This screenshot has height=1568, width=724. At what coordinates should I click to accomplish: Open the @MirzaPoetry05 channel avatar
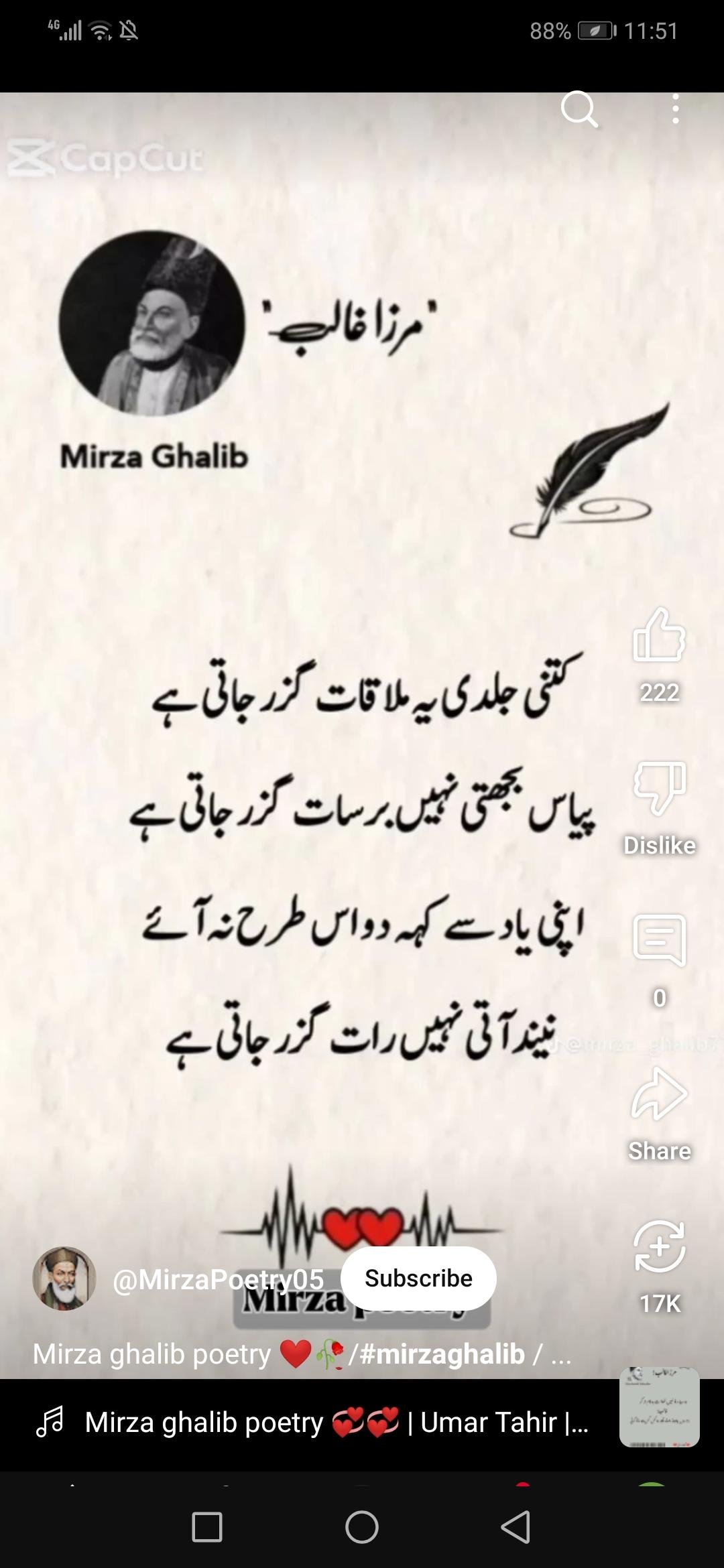click(x=64, y=1278)
